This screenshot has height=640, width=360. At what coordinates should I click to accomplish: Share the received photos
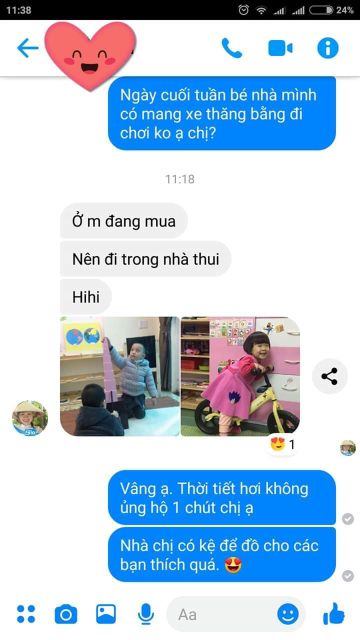[329, 376]
